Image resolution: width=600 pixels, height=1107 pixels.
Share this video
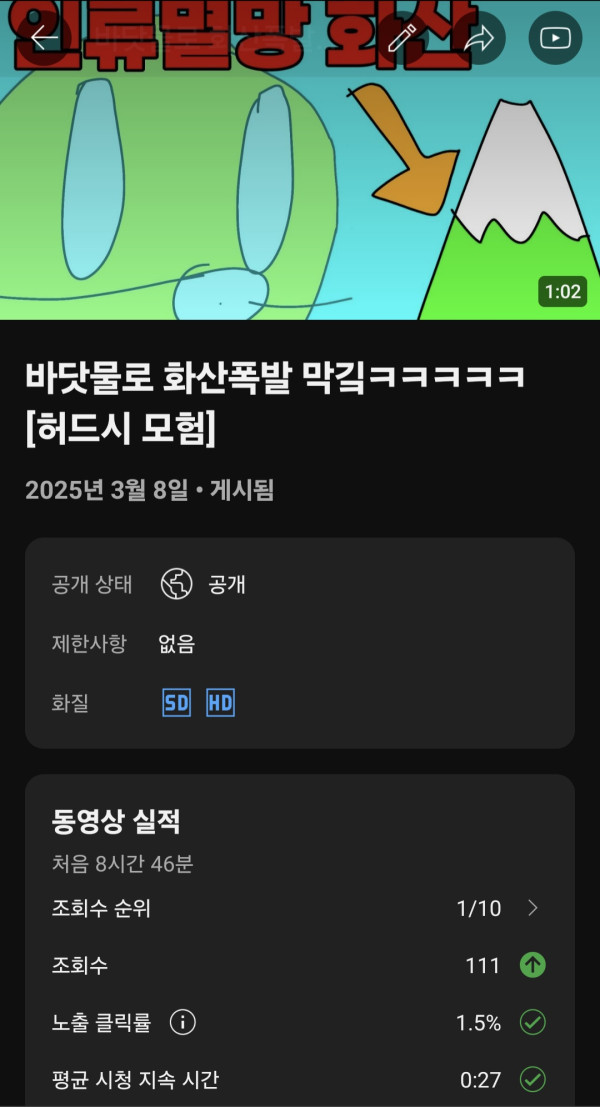point(479,38)
